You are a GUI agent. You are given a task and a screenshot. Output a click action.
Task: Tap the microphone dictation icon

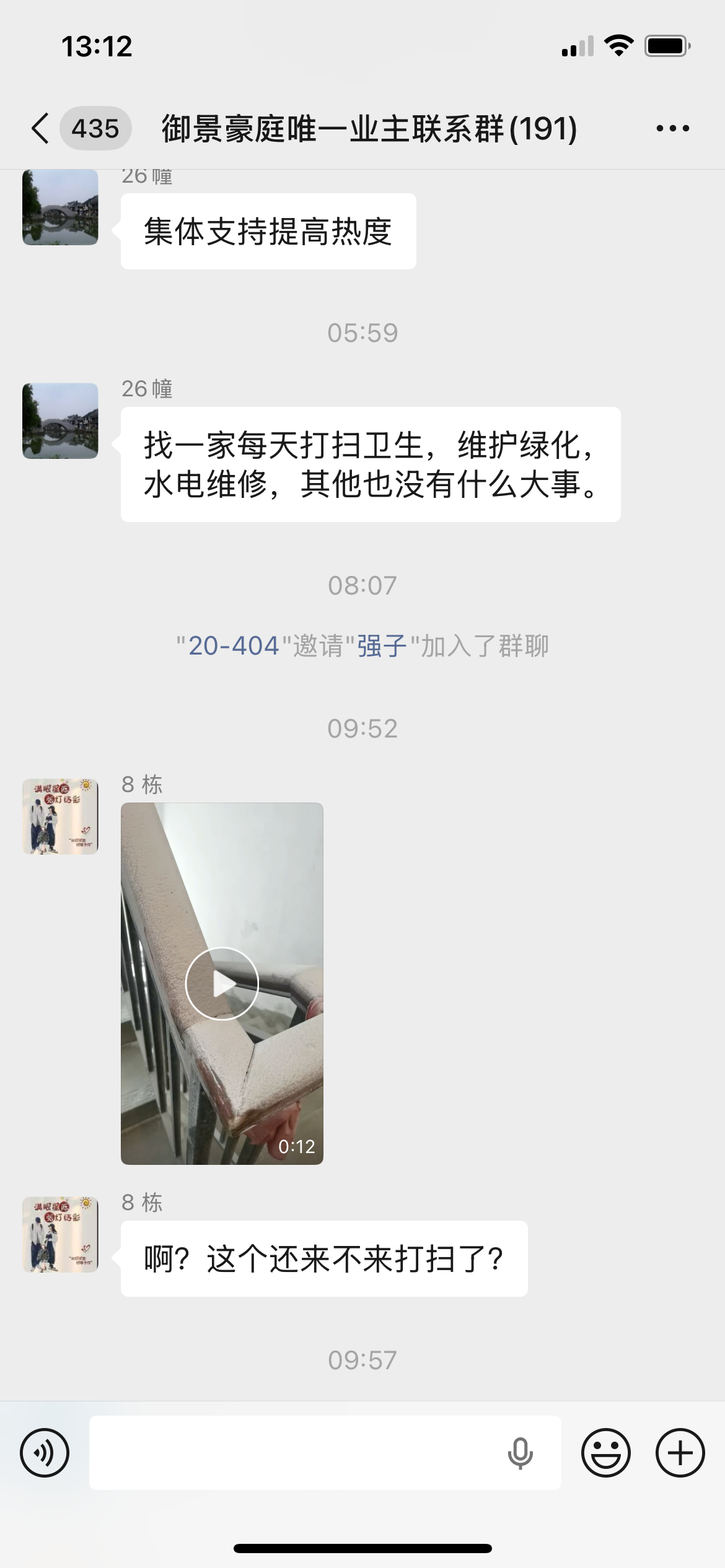[x=520, y=1453]
